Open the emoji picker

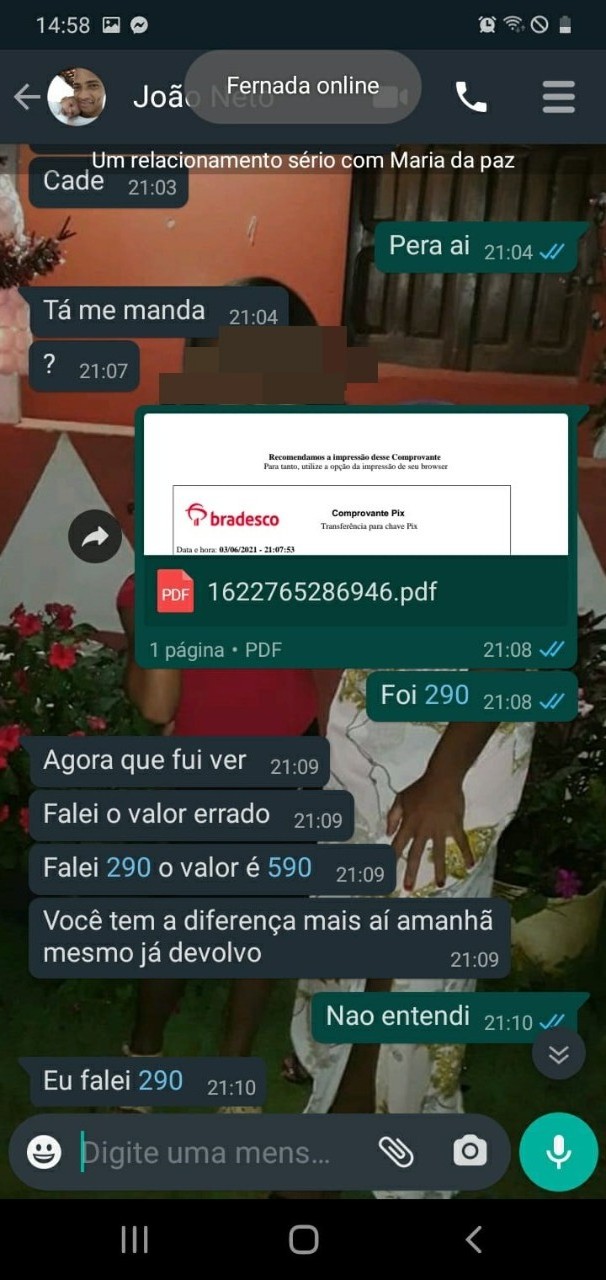(x=44, y=1152)
